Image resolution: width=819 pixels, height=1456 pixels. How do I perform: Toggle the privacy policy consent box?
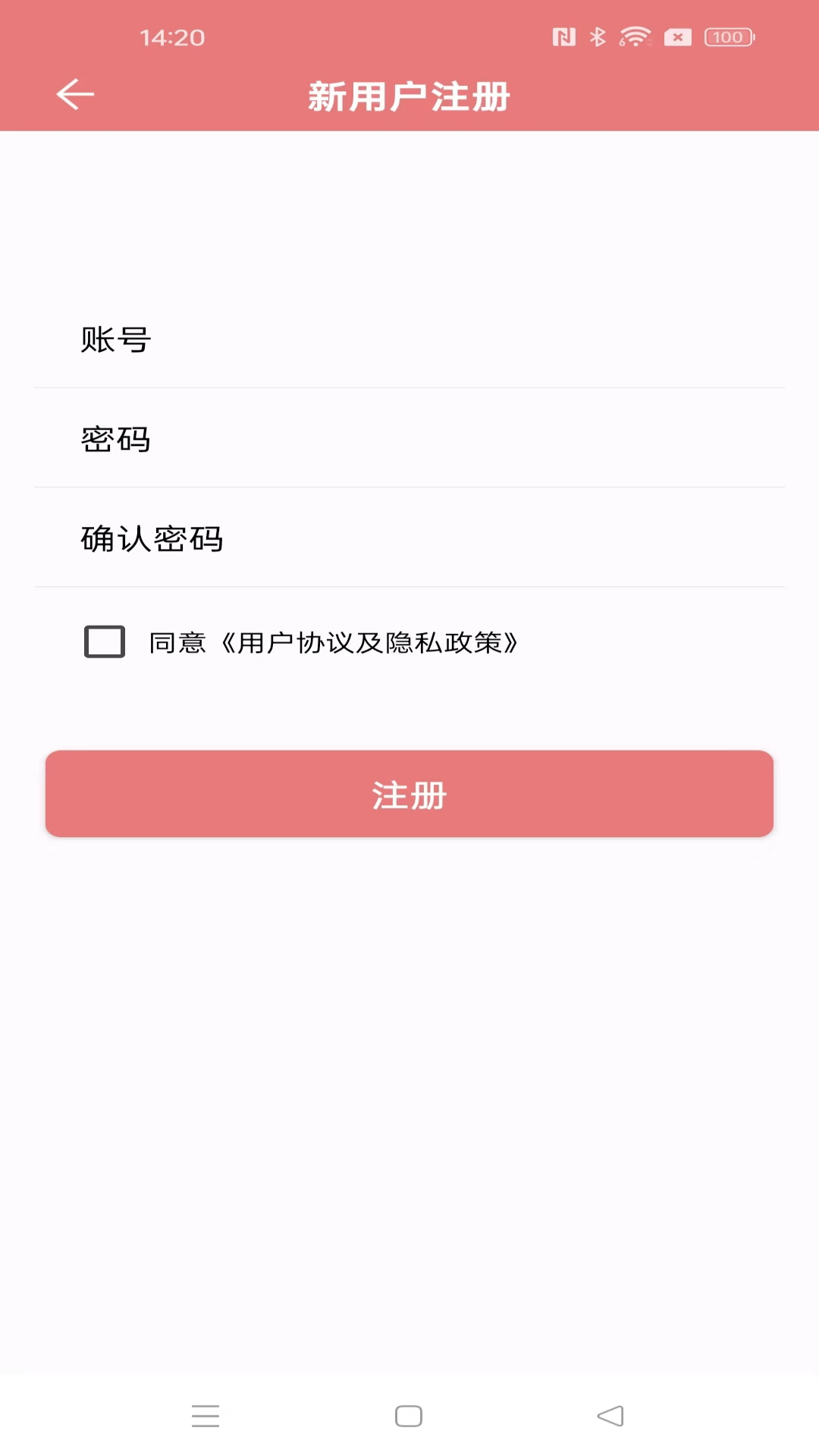point(104,642)
